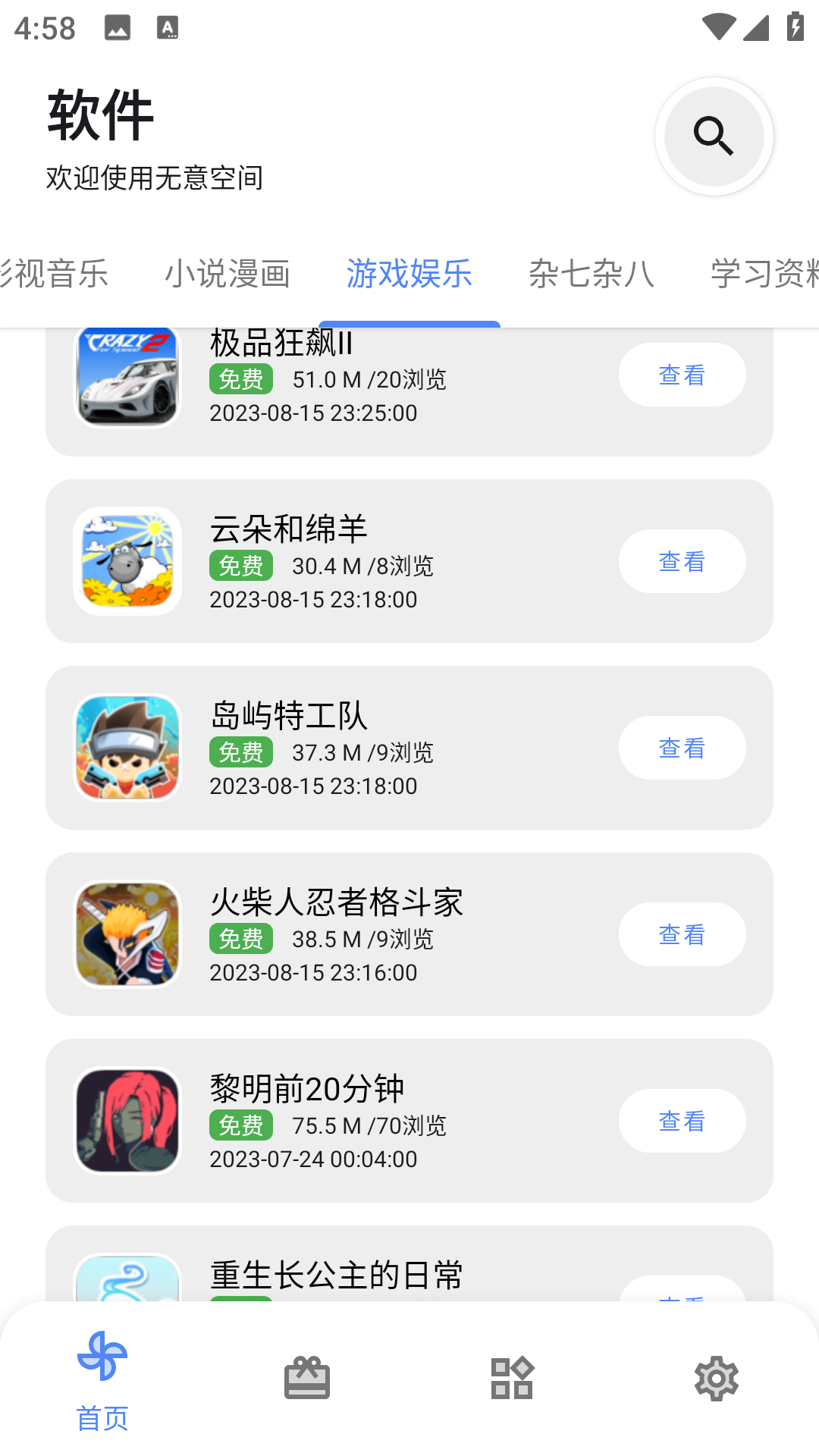The height and width of the screenshot is (1456, 819).
Task: Open the settings gear in bottom navigation
Action: (x=716, y=1379)
